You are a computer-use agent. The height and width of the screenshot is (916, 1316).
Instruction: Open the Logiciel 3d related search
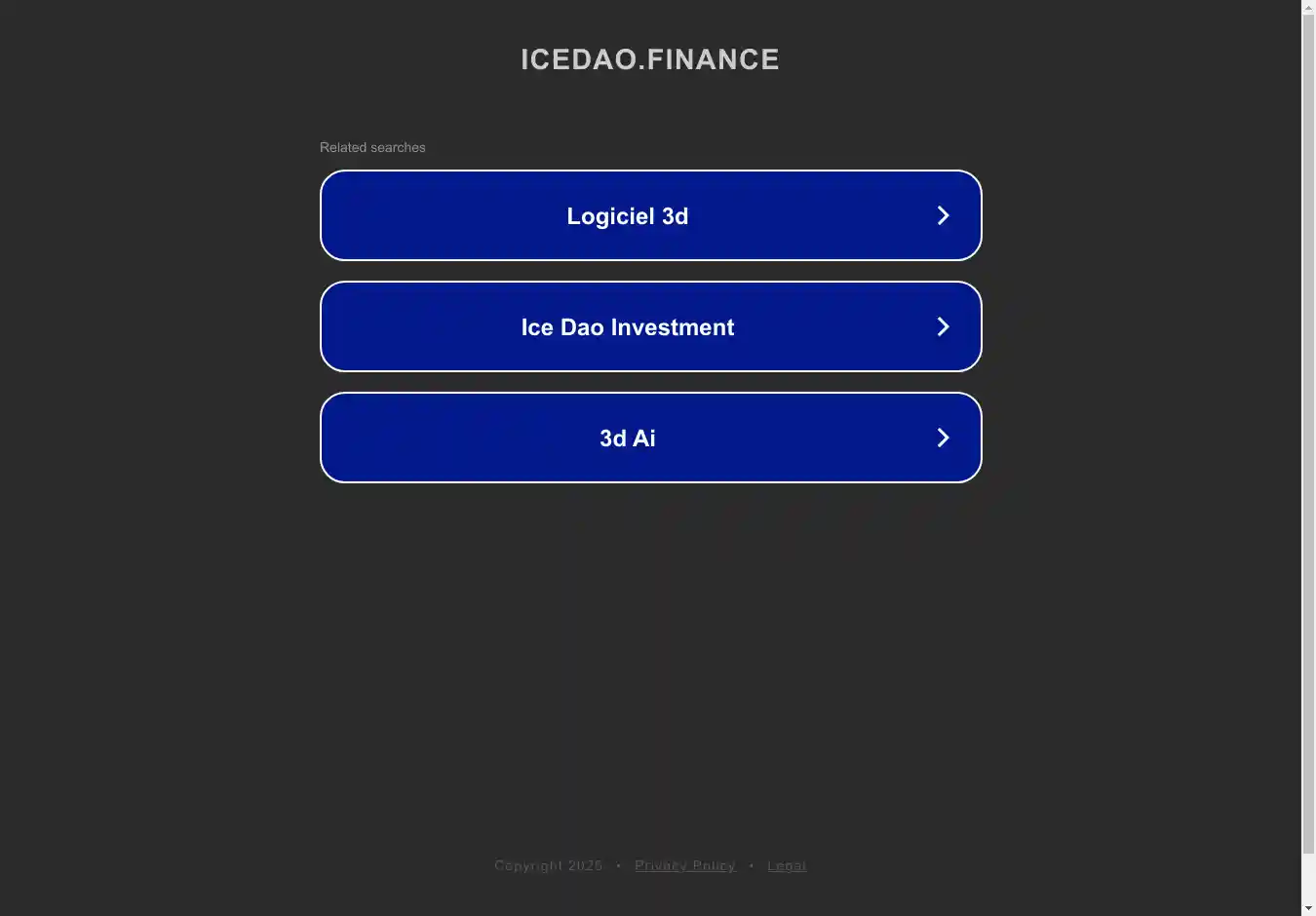click(650, 215)
